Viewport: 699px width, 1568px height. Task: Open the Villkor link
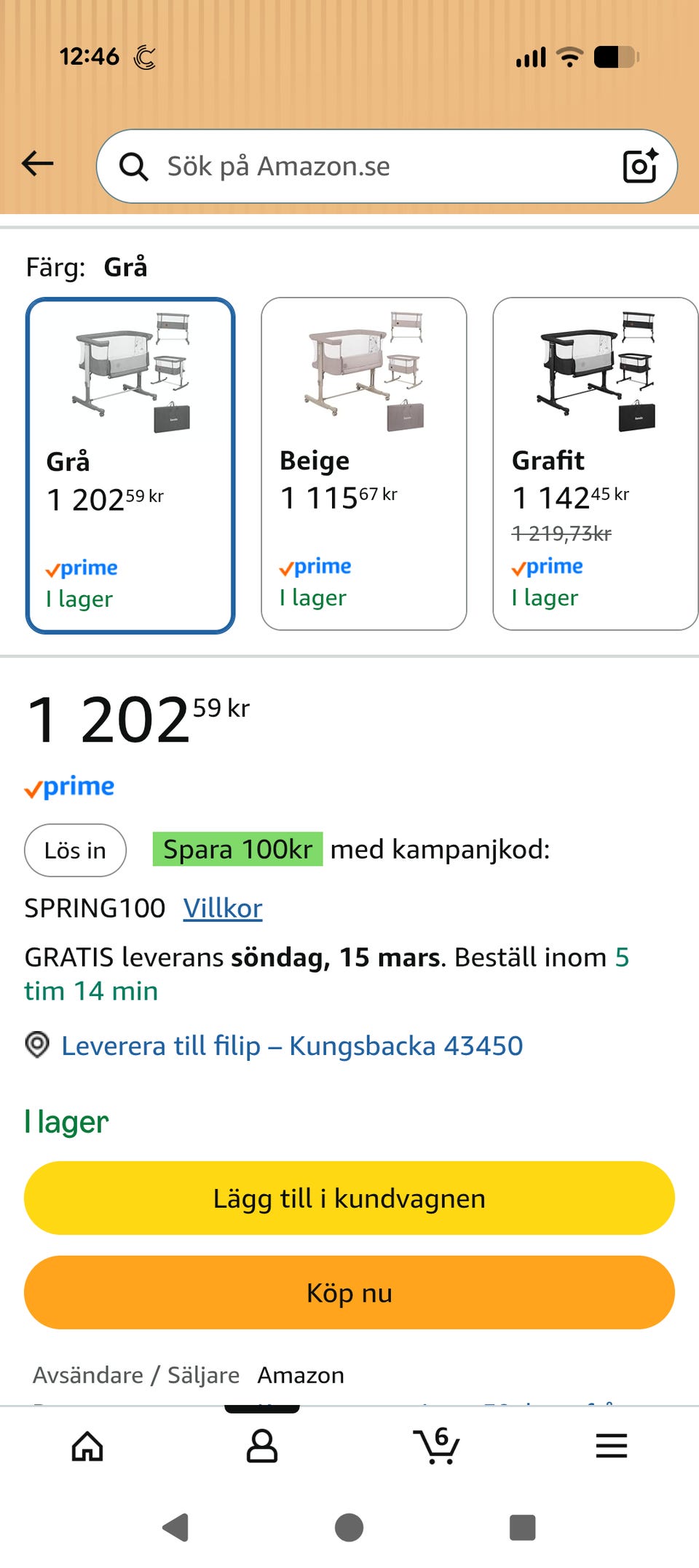[x=223, y=908]
